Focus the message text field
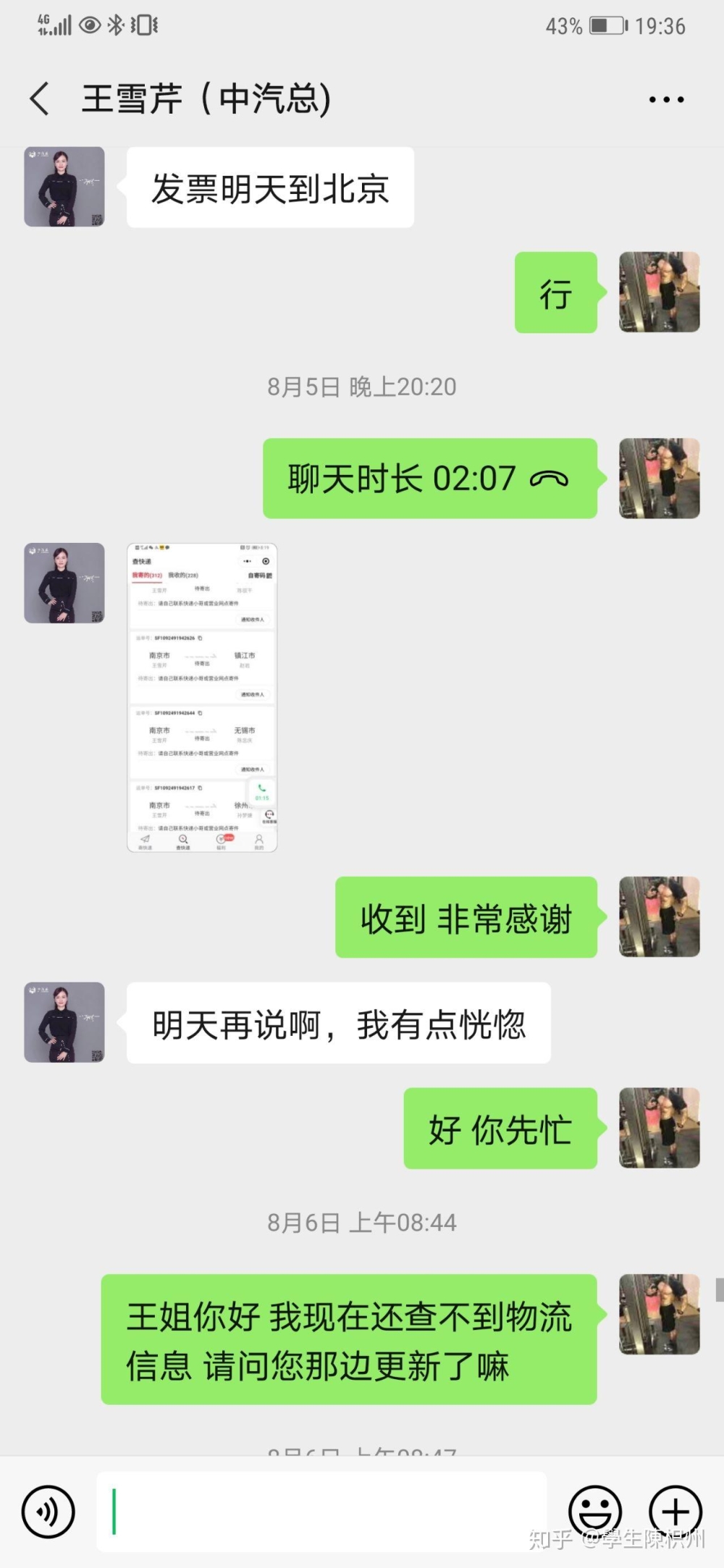724x1568 pixels. (322, 1512)
